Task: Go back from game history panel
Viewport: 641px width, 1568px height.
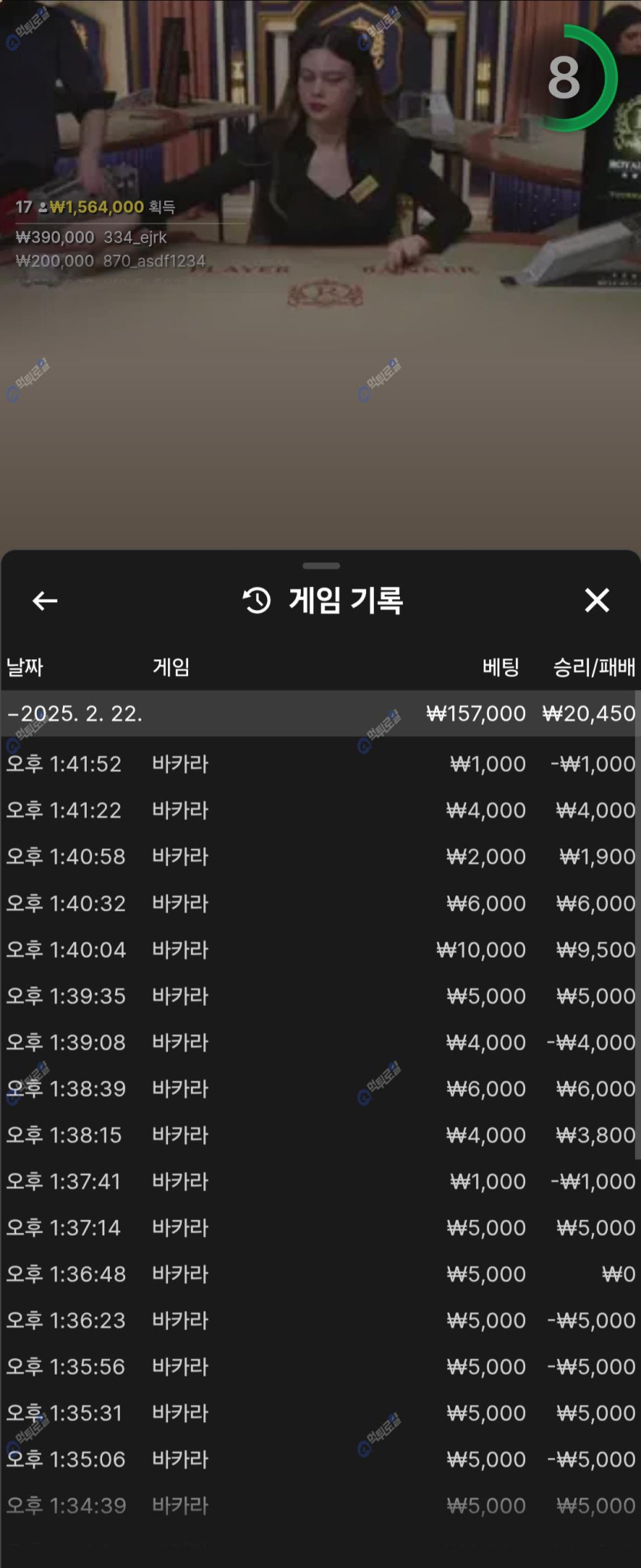Action: [x=45, y=601]
